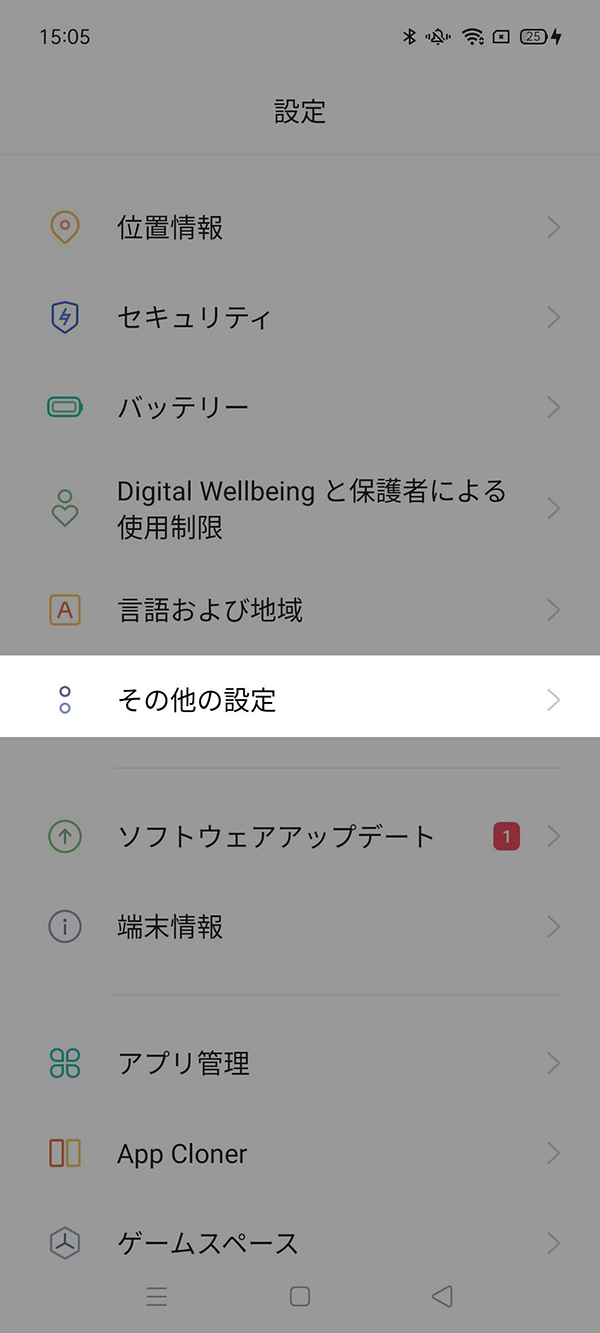Viewport: 600px width, 1333px height.
Task: Open App Cloner settings
Action: click(300, 1153)
